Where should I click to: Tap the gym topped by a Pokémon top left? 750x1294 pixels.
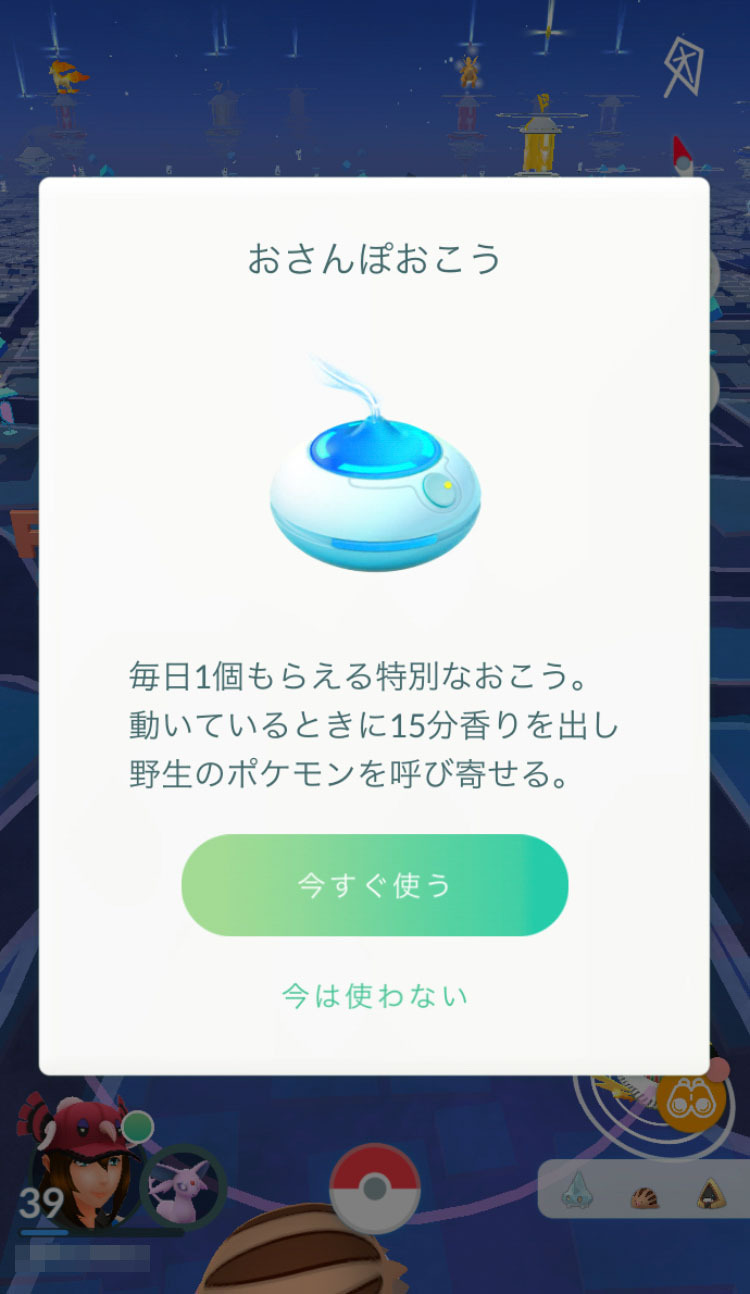coord(68,82)
